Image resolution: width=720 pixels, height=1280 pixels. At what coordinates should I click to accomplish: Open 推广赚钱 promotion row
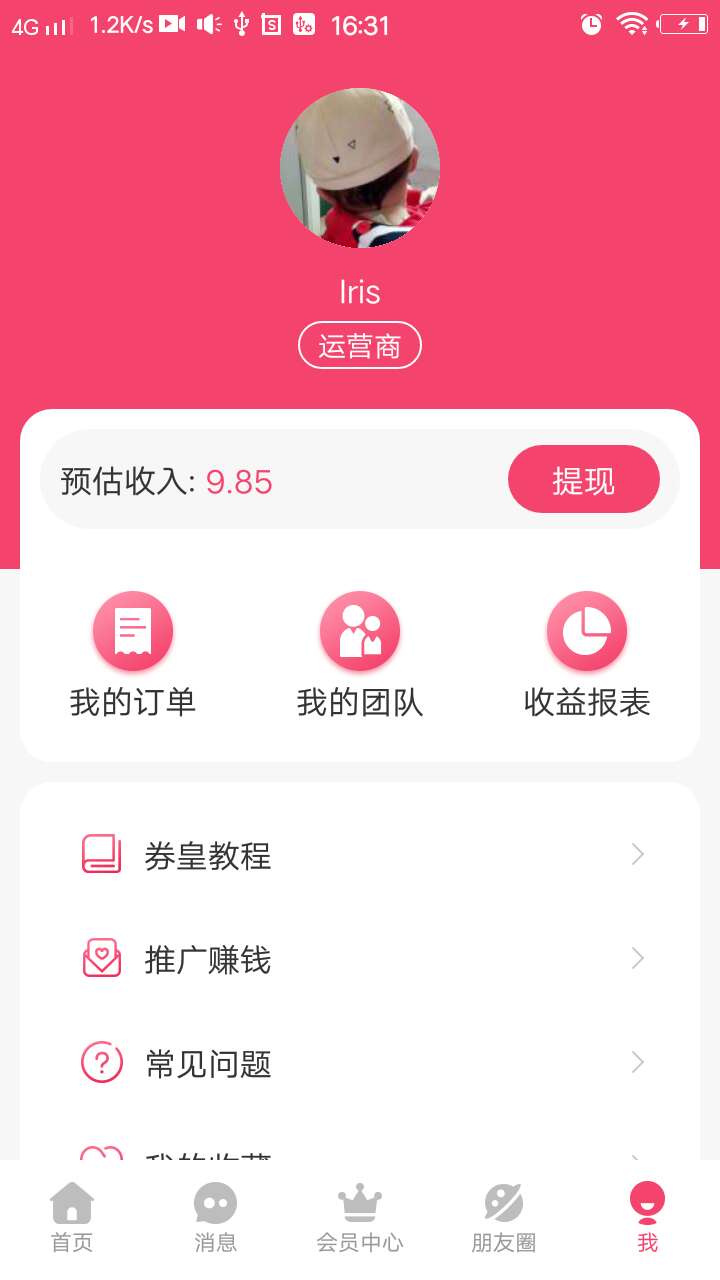pyautogui.click(x=360, y=960)
